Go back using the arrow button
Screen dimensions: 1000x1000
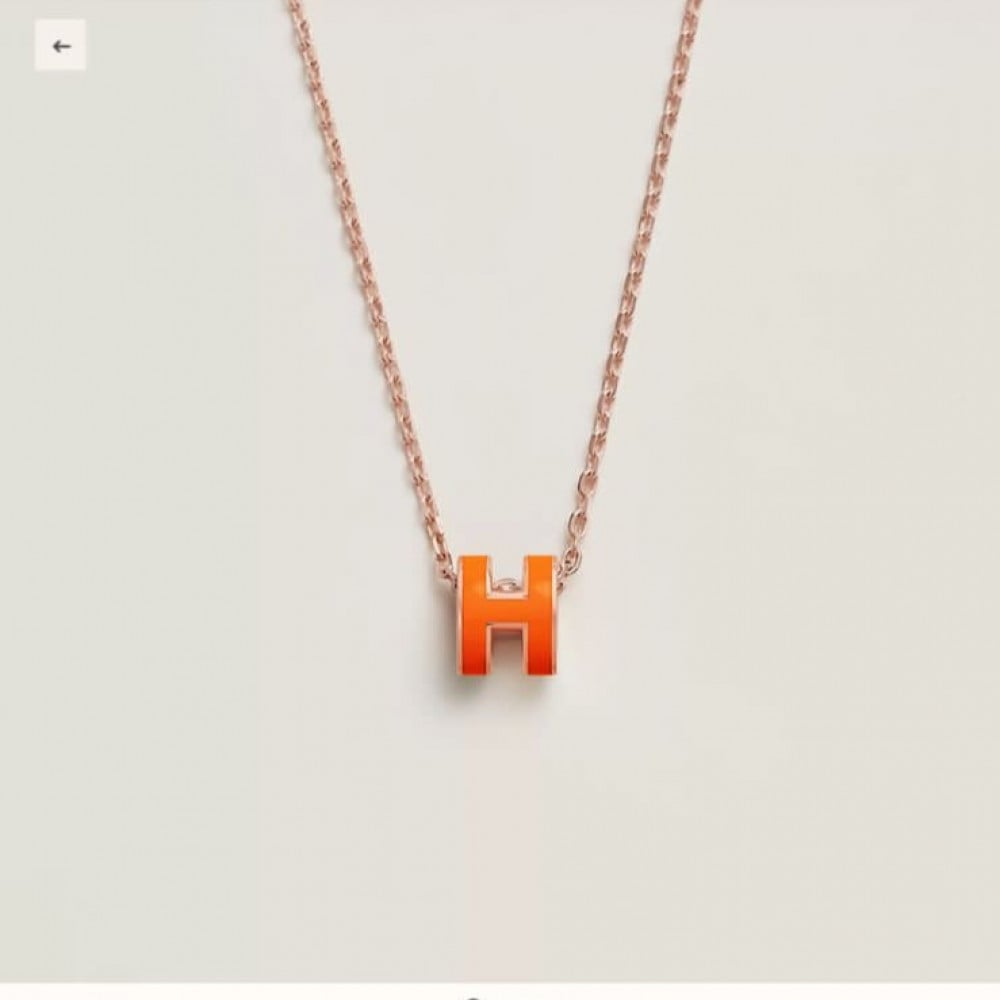click(x=60, y=46)
